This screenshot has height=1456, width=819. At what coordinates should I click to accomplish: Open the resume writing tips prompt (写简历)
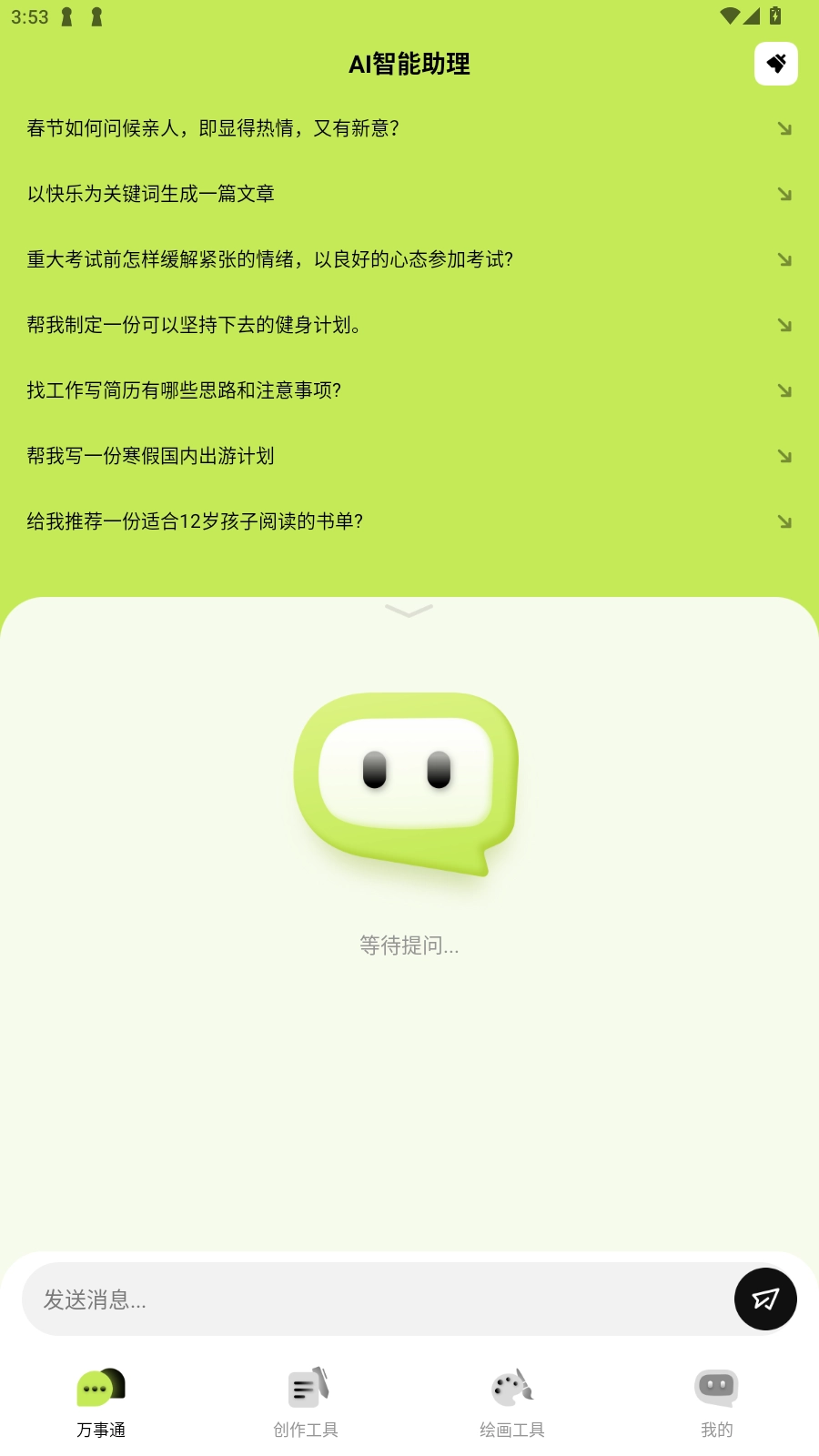[x=409, y=390]
